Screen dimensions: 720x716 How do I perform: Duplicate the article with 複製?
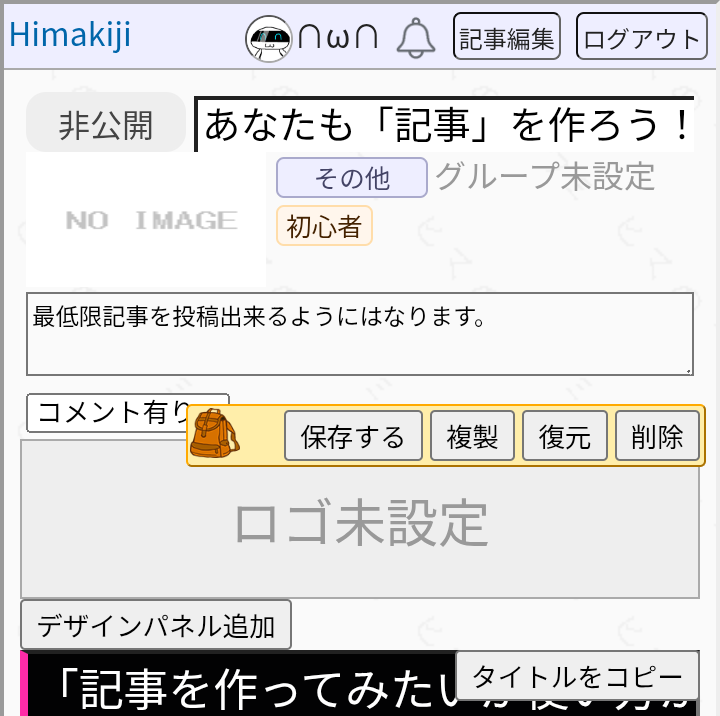472,437
